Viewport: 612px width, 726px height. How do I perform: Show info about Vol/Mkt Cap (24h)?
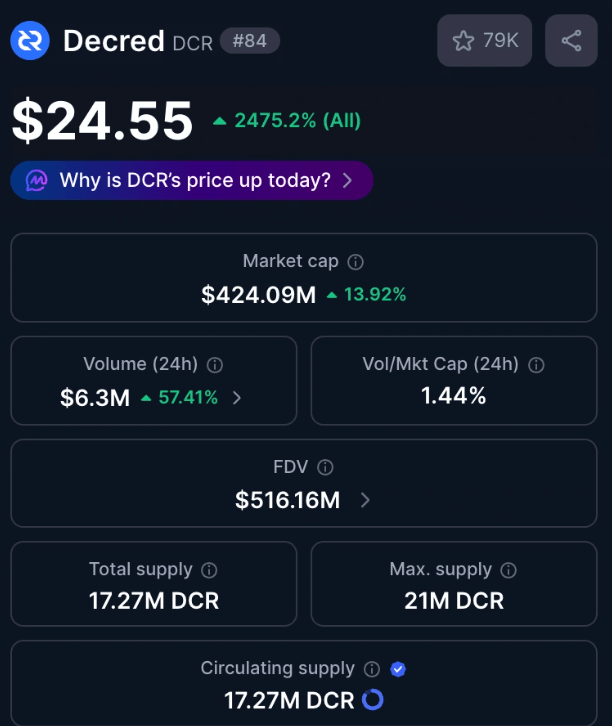click(x=536, y=365)
